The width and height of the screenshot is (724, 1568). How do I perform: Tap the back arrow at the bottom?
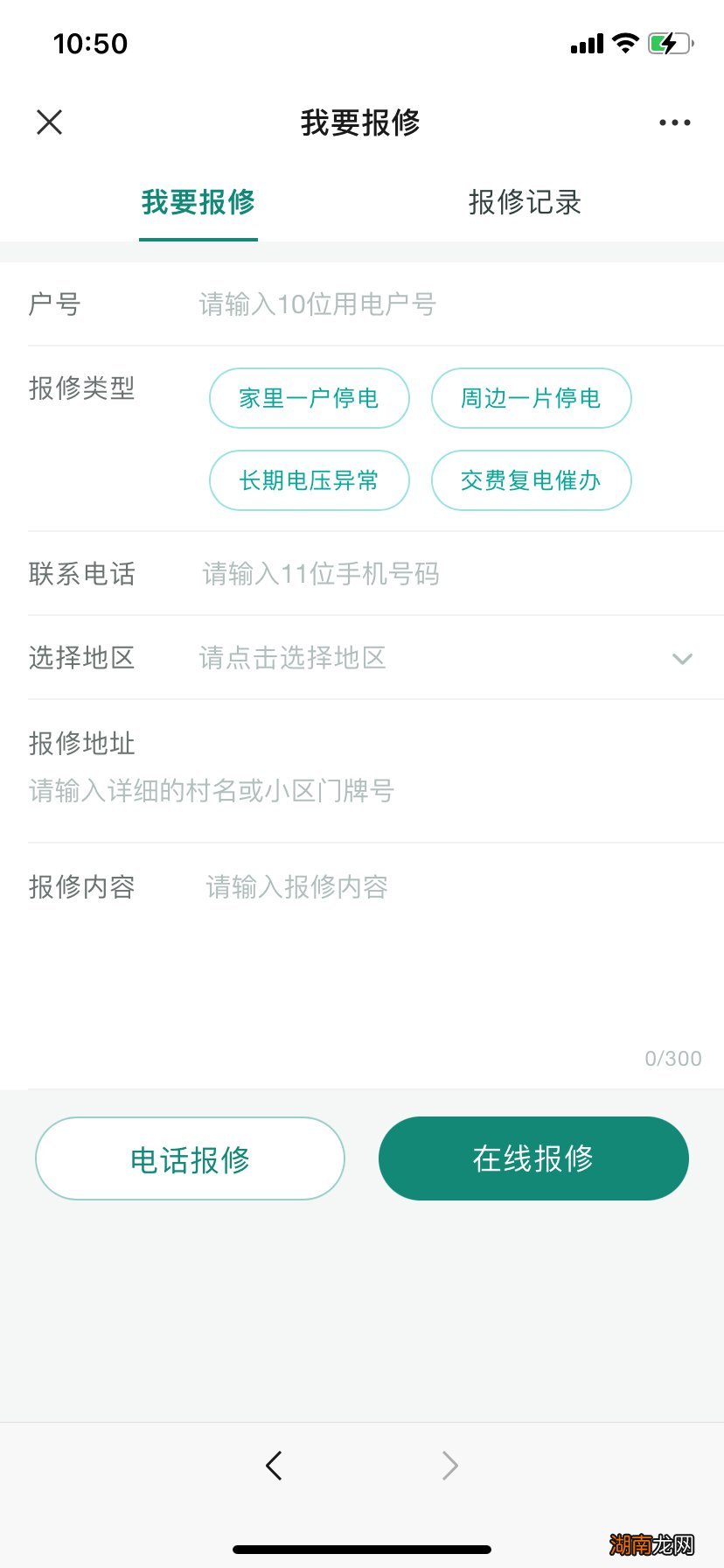[x=274, y=1466]
